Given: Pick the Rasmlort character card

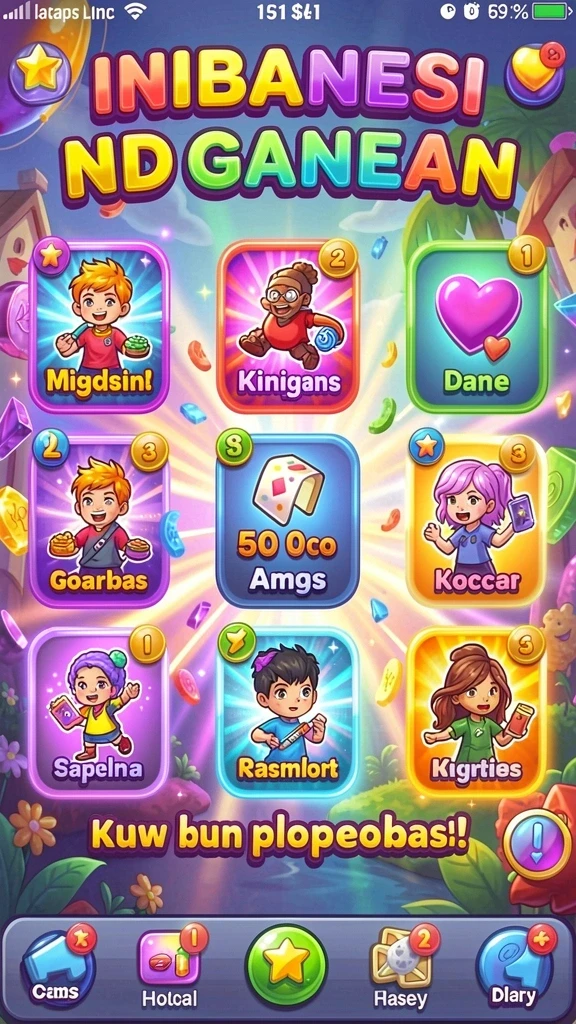Looking at the screenshot, I should tap(288, 712).
